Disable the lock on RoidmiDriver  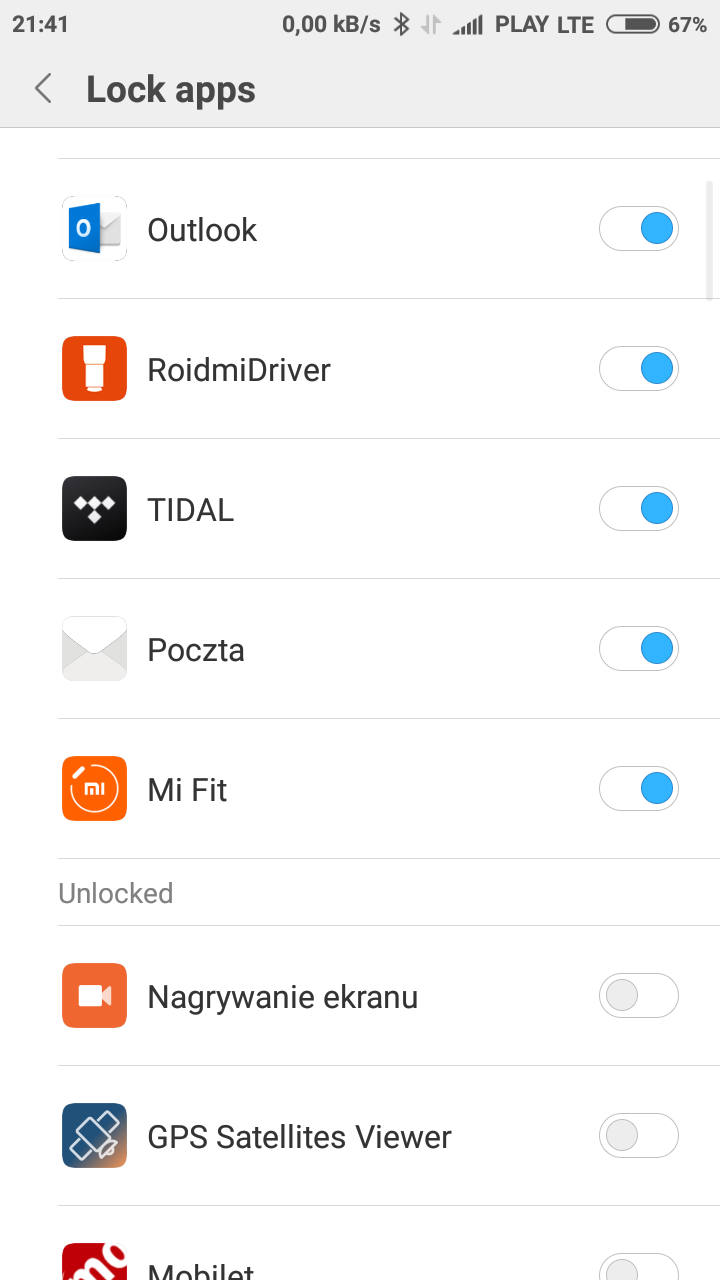tap(638, 369)
